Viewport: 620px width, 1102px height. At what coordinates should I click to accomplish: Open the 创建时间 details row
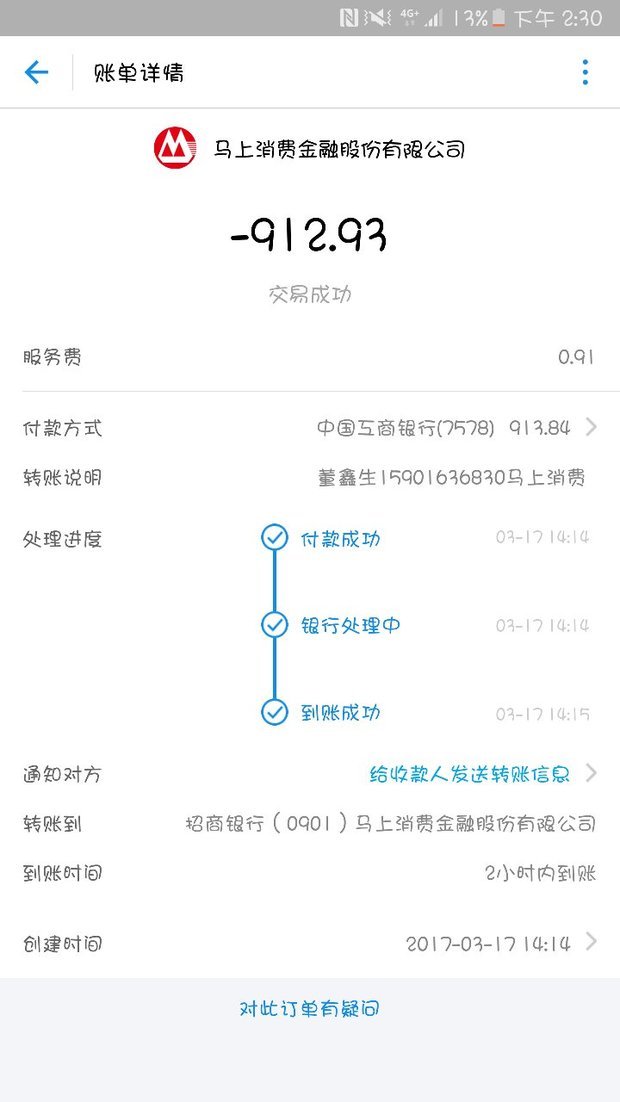tap(310, 943)
